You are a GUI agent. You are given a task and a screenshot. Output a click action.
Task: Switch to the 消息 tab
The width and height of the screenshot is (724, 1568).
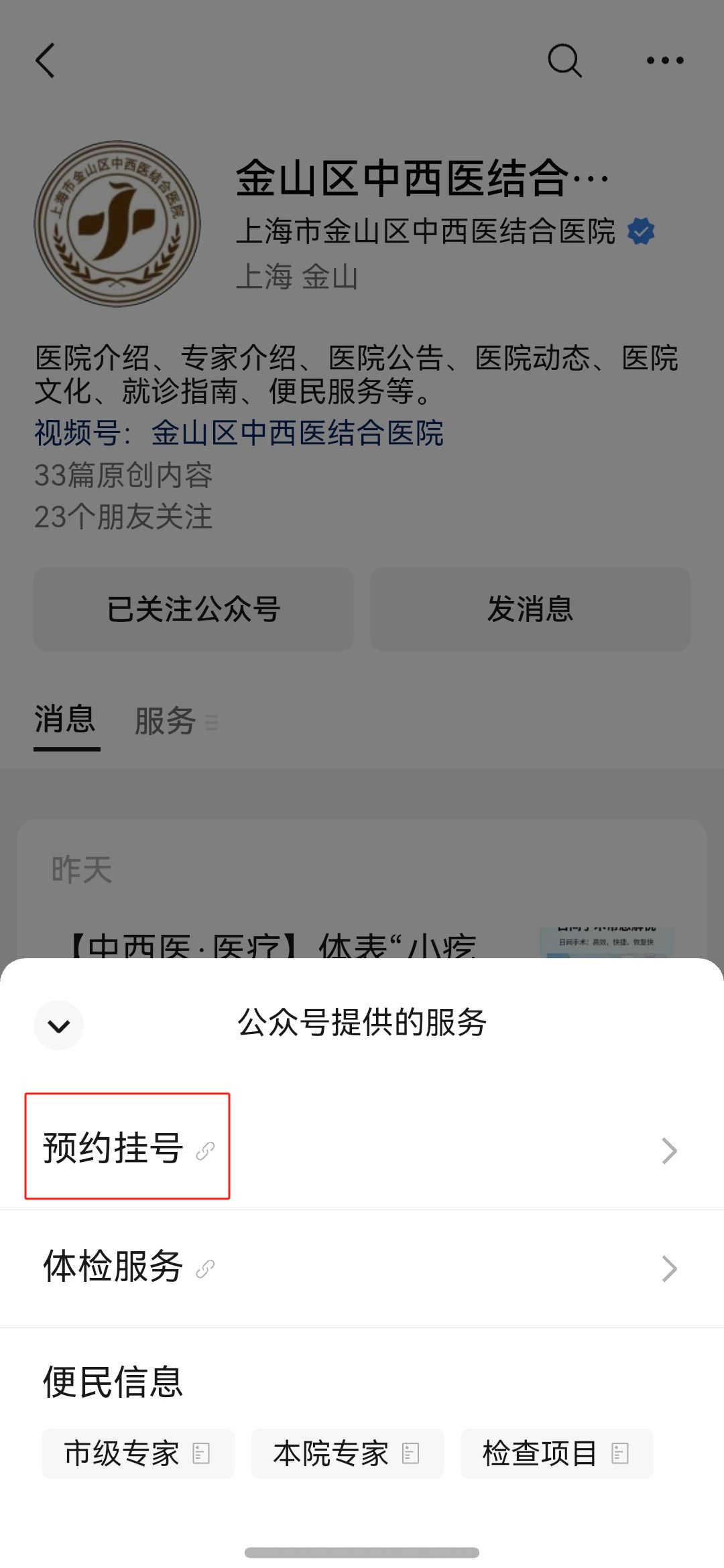pyautogui.click(x=66, y=720)
